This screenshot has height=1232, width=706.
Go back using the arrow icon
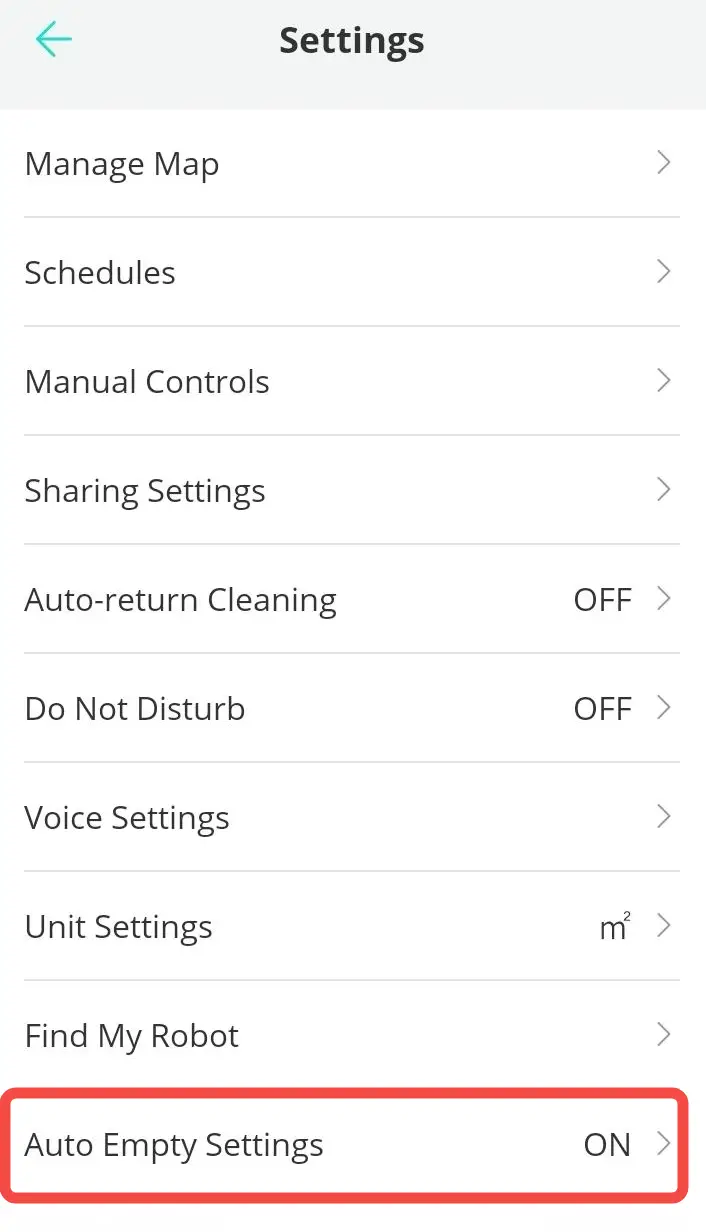[x=53, y=40]
